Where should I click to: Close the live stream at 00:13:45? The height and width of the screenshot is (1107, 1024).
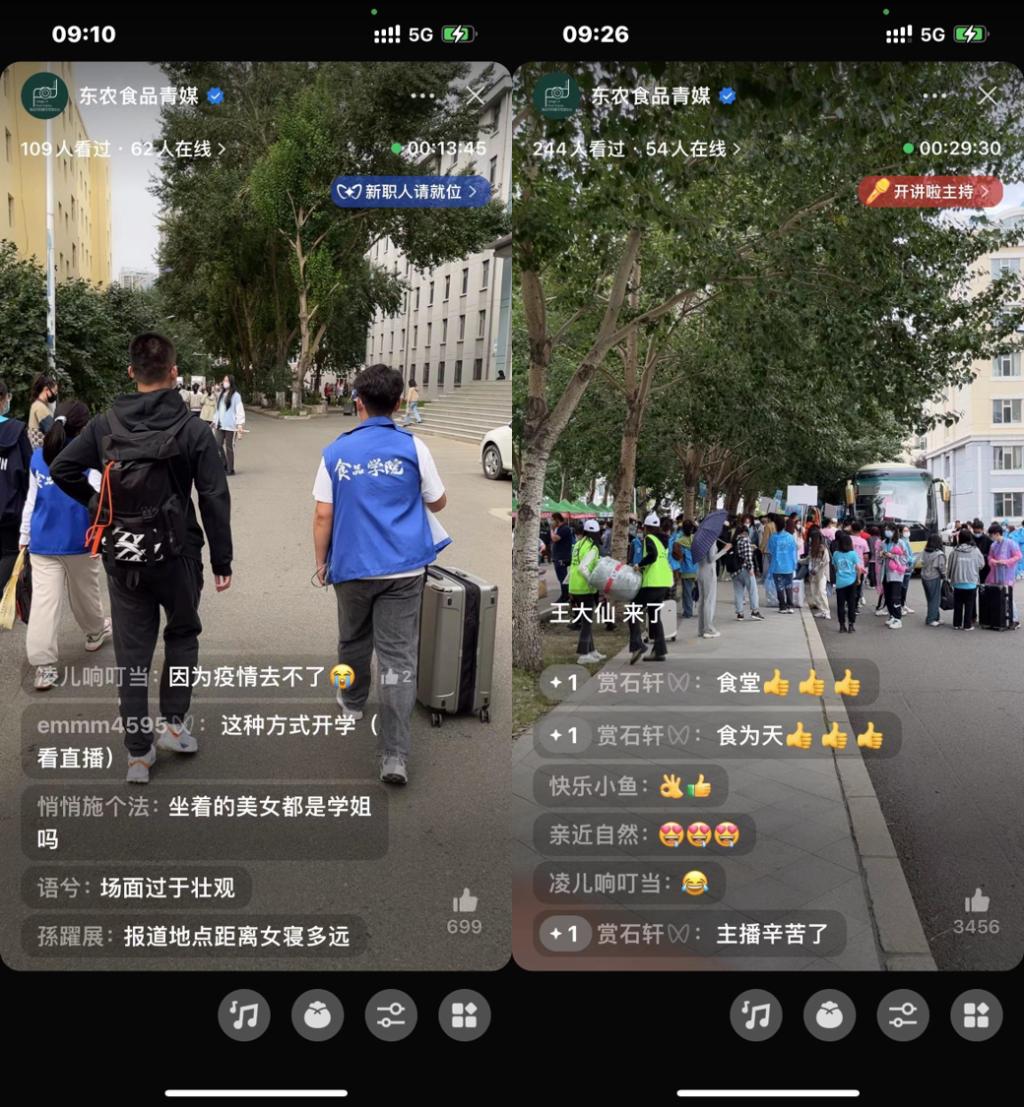(x=475, y=96)
